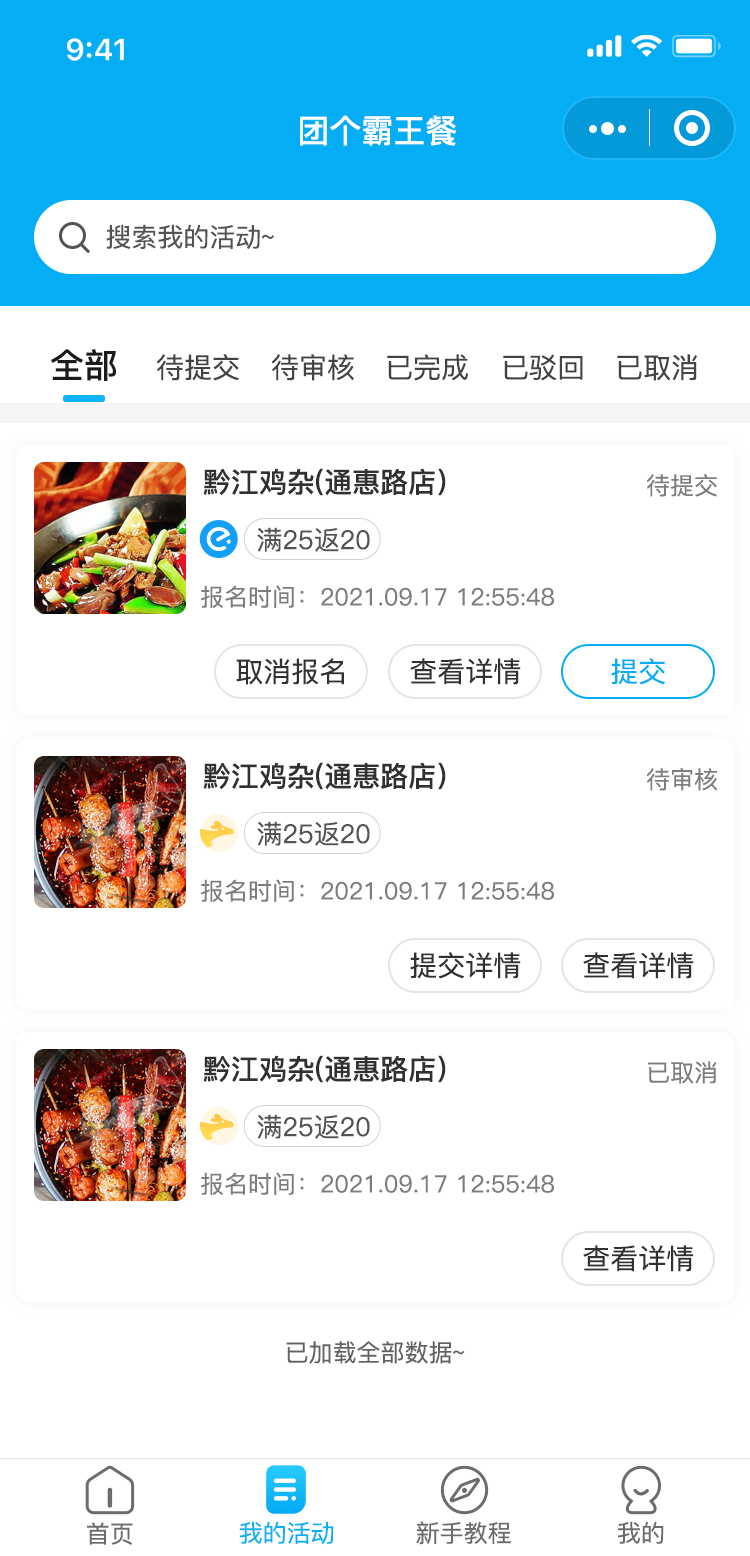The width and height of the screenshot is (750, 1556).
Task: Select the 已完成 tab
Action: [x=427, y=368]
